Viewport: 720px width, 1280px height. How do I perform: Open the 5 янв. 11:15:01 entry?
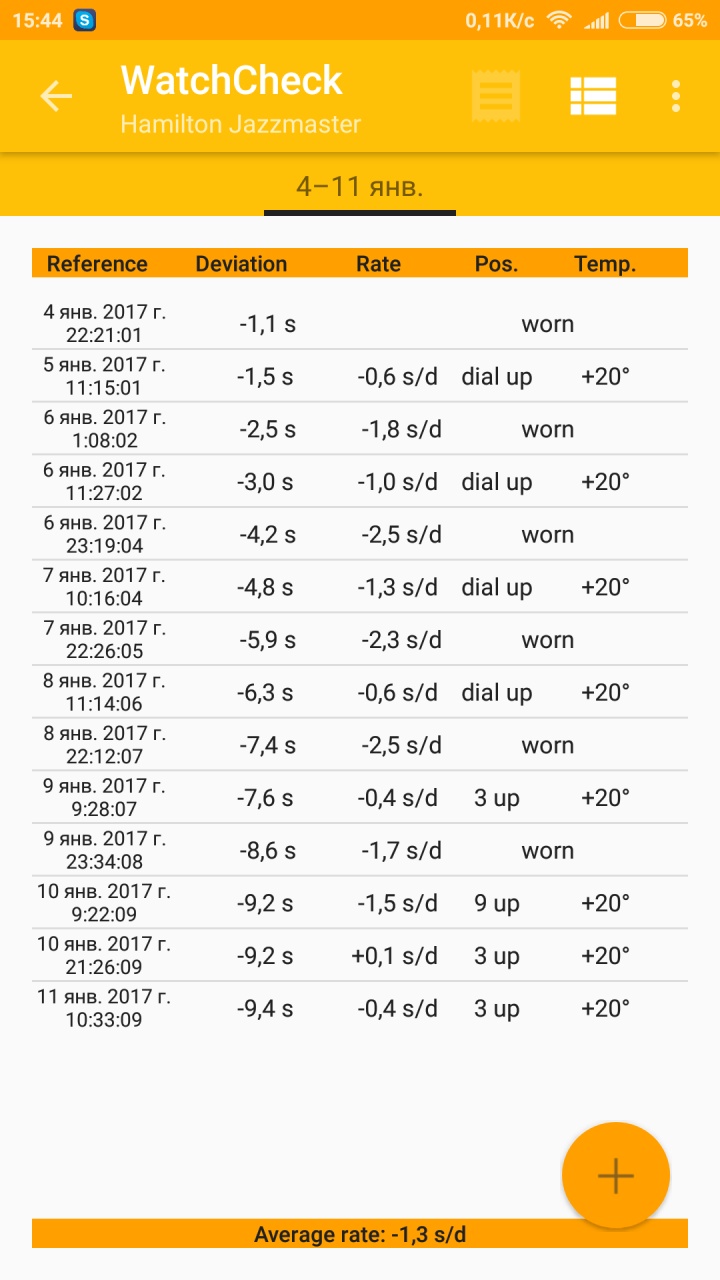[x=360, y=377]
